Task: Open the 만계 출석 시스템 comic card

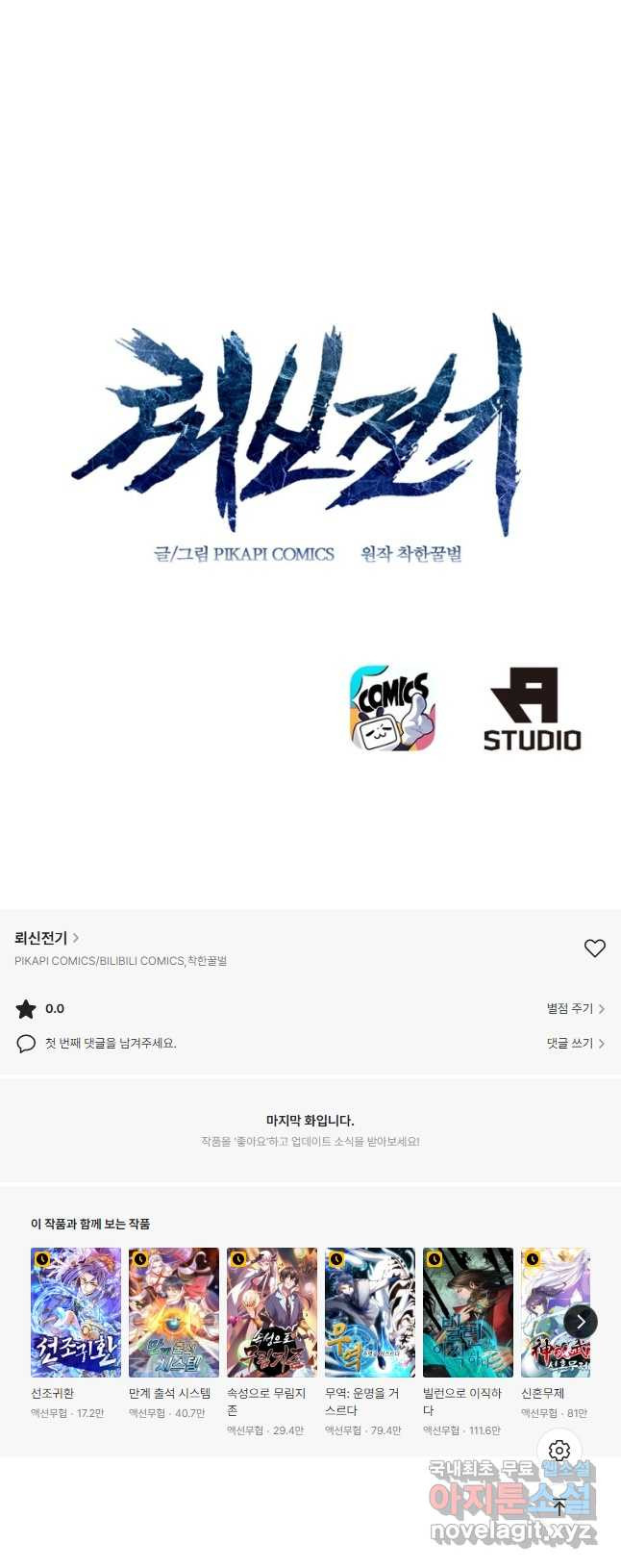Action: 174,1312
